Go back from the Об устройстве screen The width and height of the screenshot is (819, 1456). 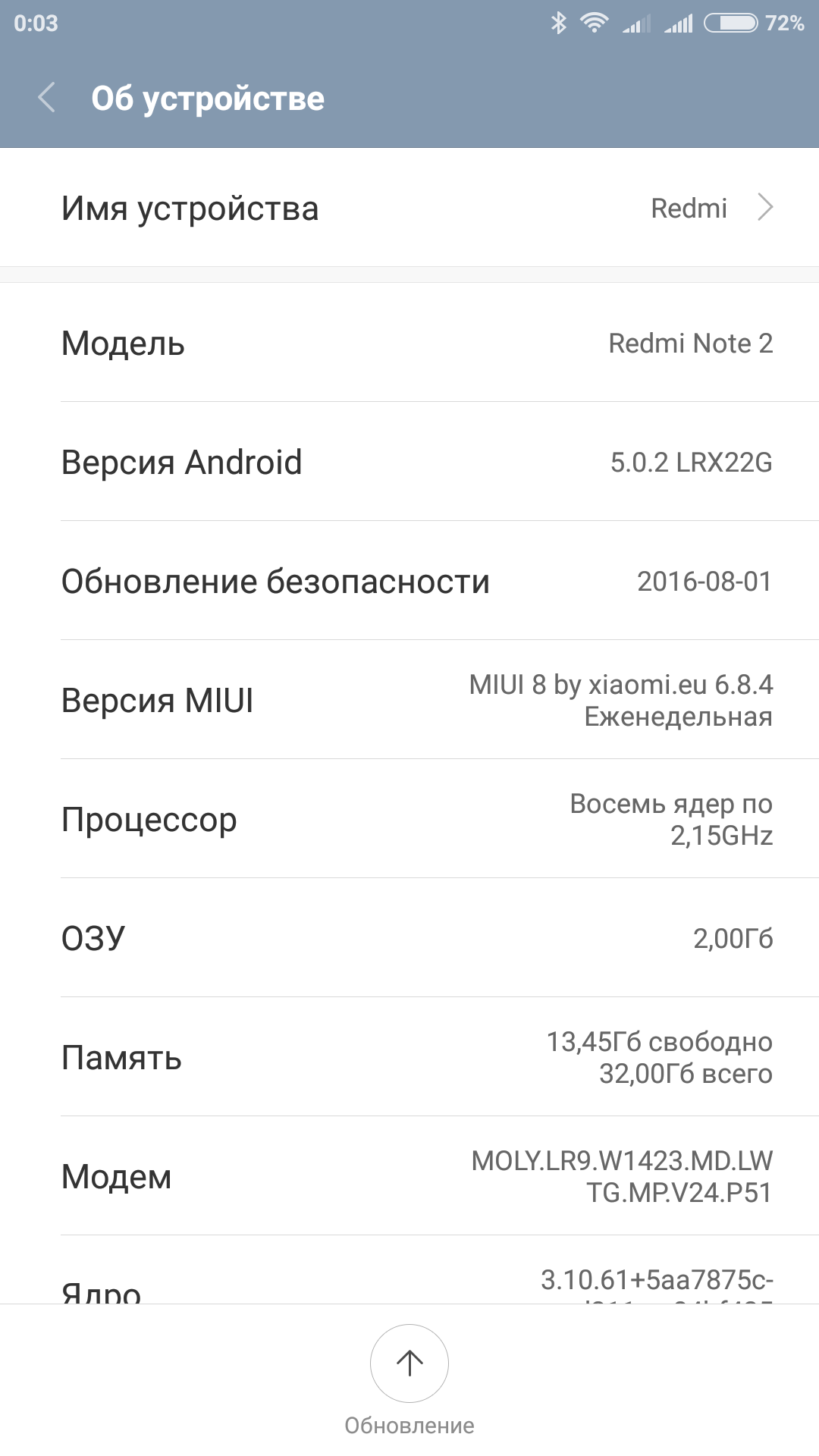47,99
